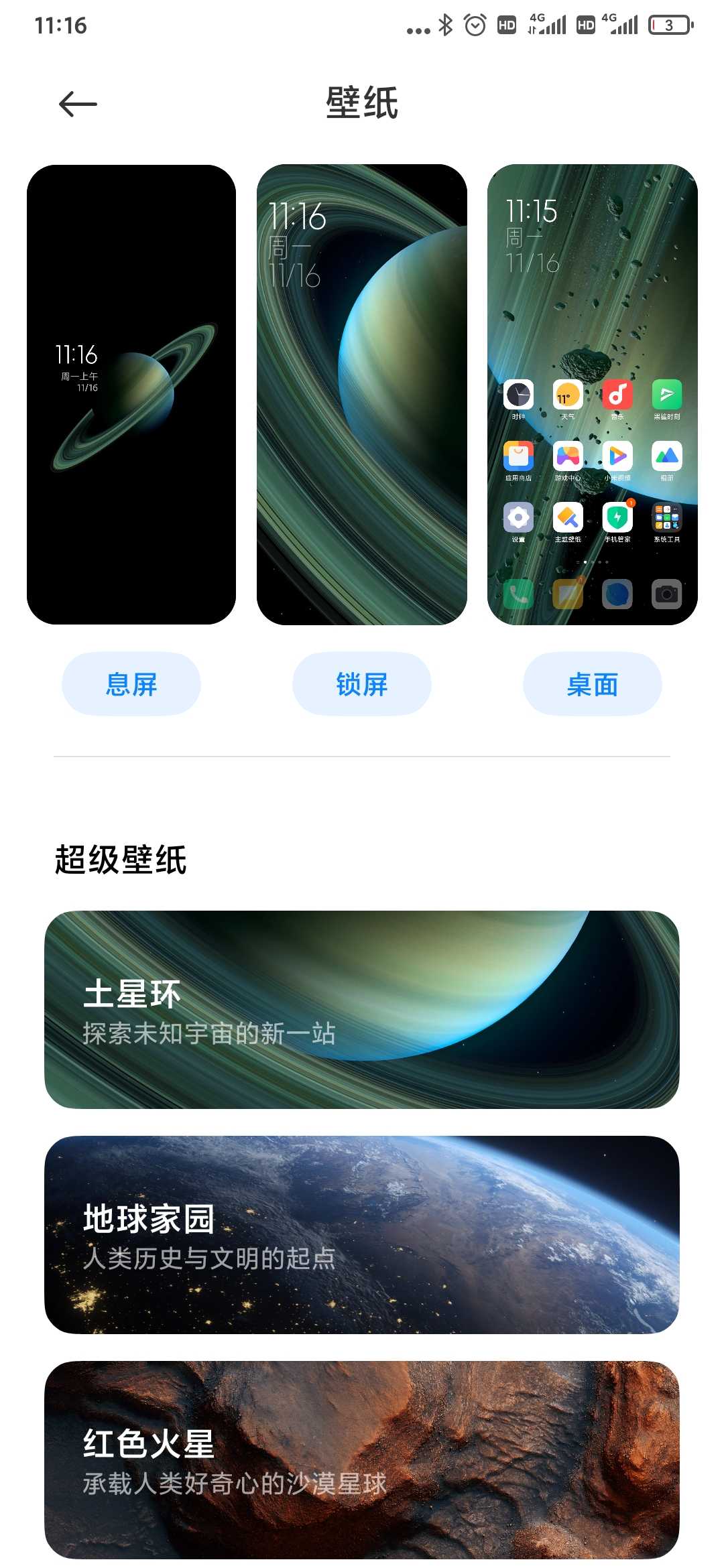
Task: Choose the 桌面 button
Action: [x=593, y=684]
